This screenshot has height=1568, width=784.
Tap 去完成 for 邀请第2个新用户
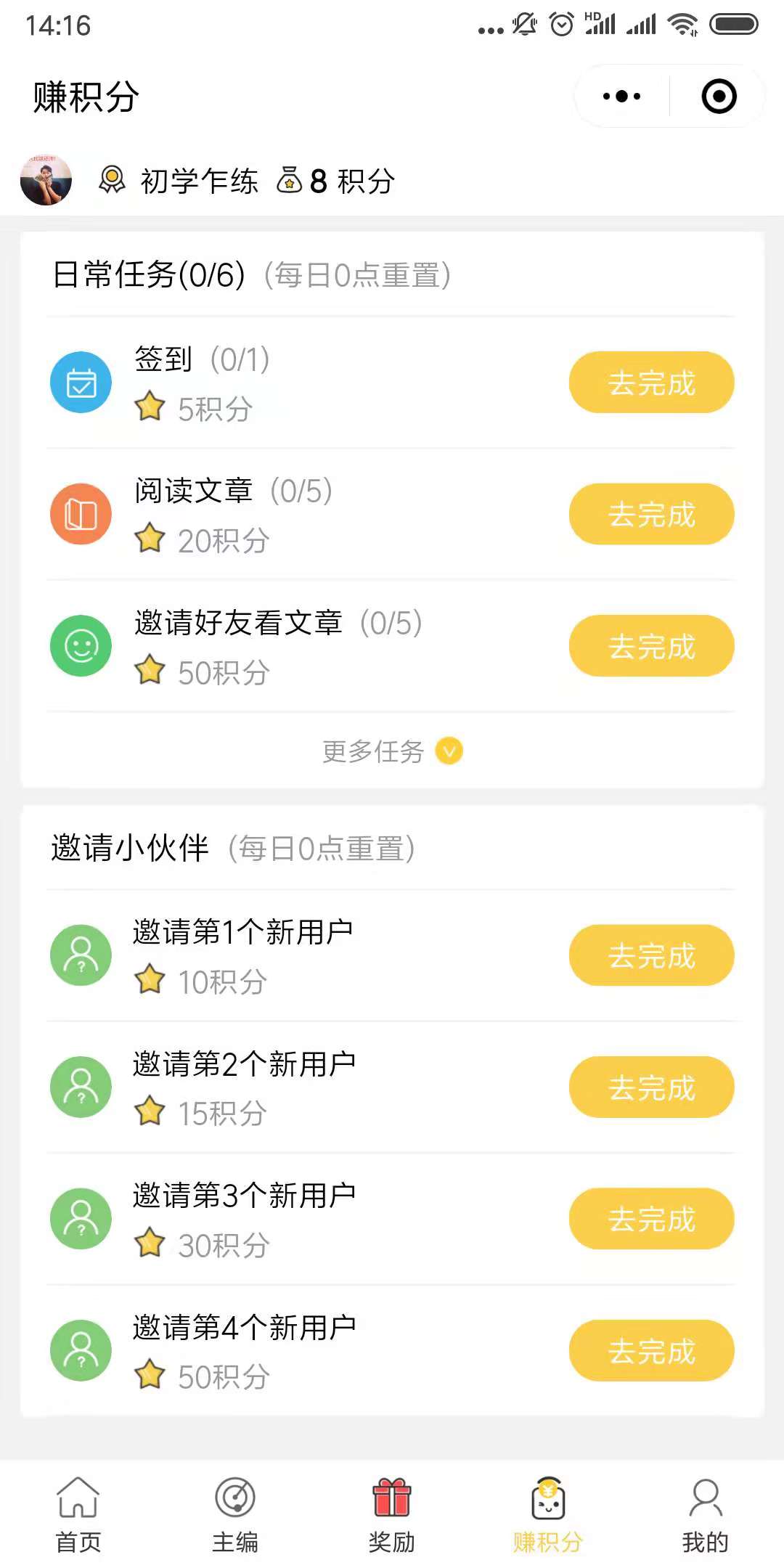(x=651, y=1087)
